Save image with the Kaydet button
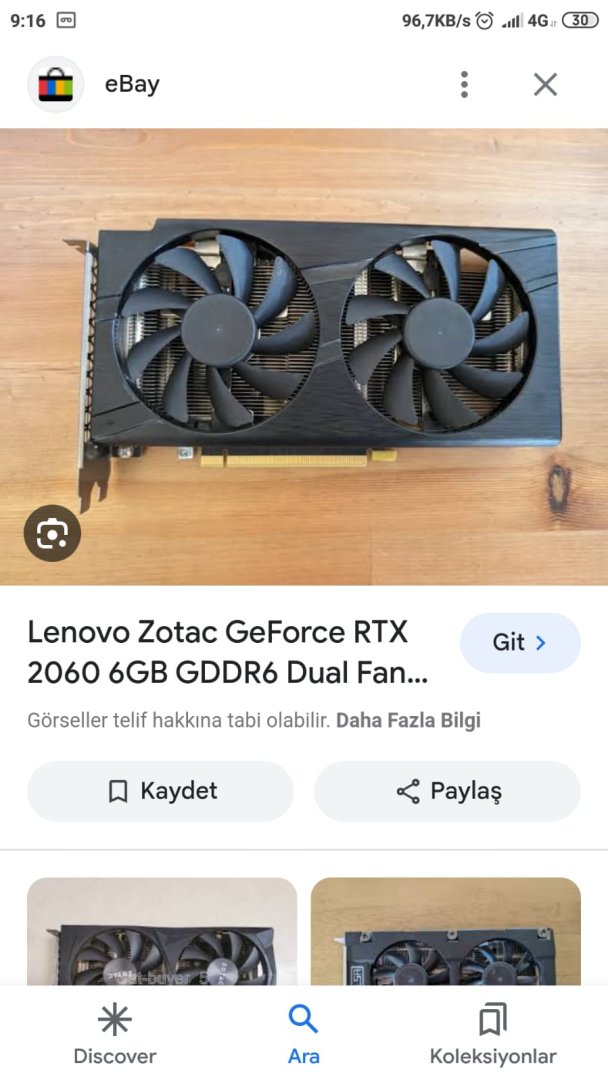The height and width of the screenshot is (1080, 608). pyautogui.click(x=160, y=791)
